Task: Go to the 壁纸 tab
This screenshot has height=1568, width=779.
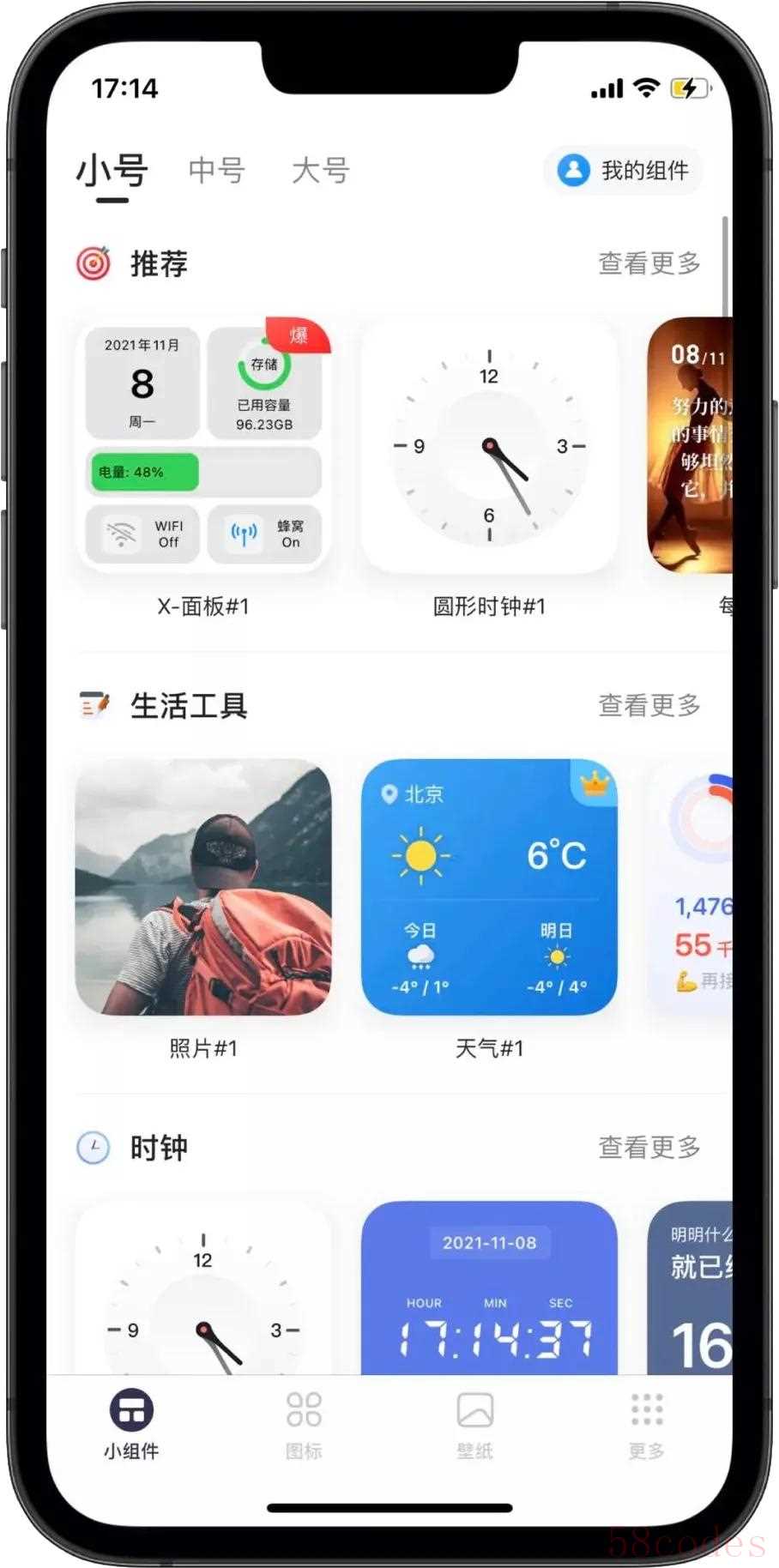Action: pyautogui.click(x=474, y=1425)
